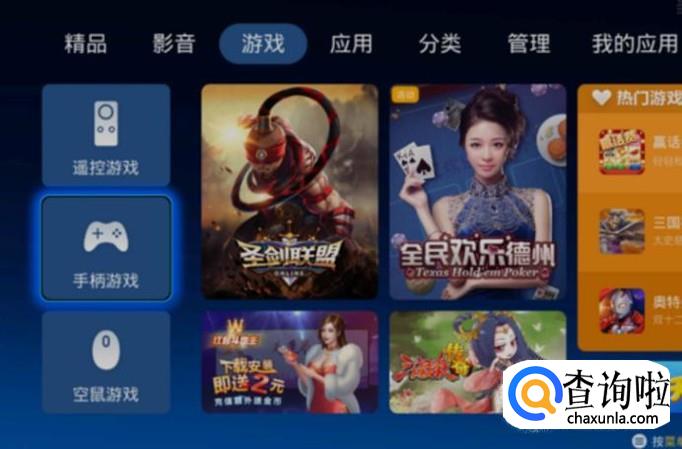This screenshot has height=449, width=682.
Task: Open the 全民欢乐德州 poker card
Action: coord(477,191)
